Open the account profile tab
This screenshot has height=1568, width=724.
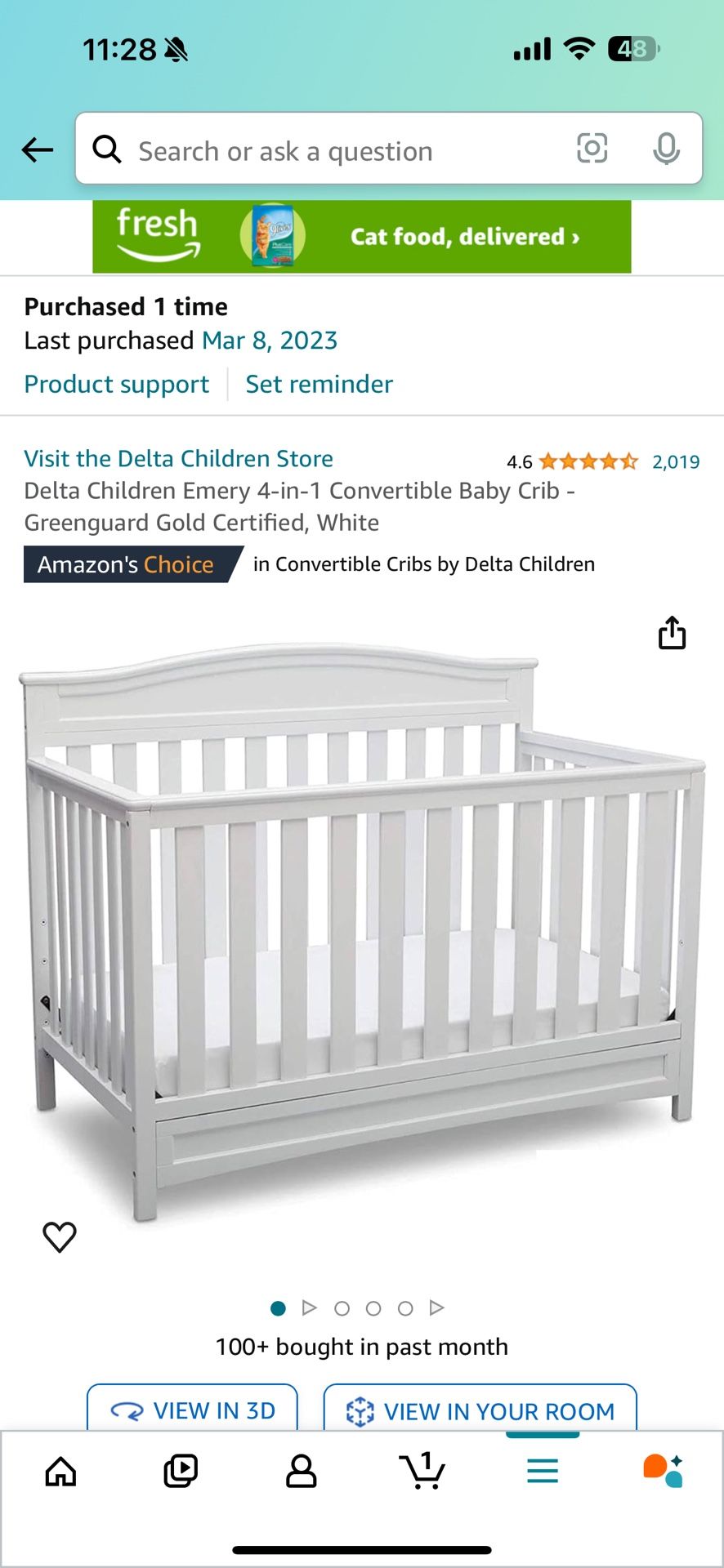click(301, 1472)
